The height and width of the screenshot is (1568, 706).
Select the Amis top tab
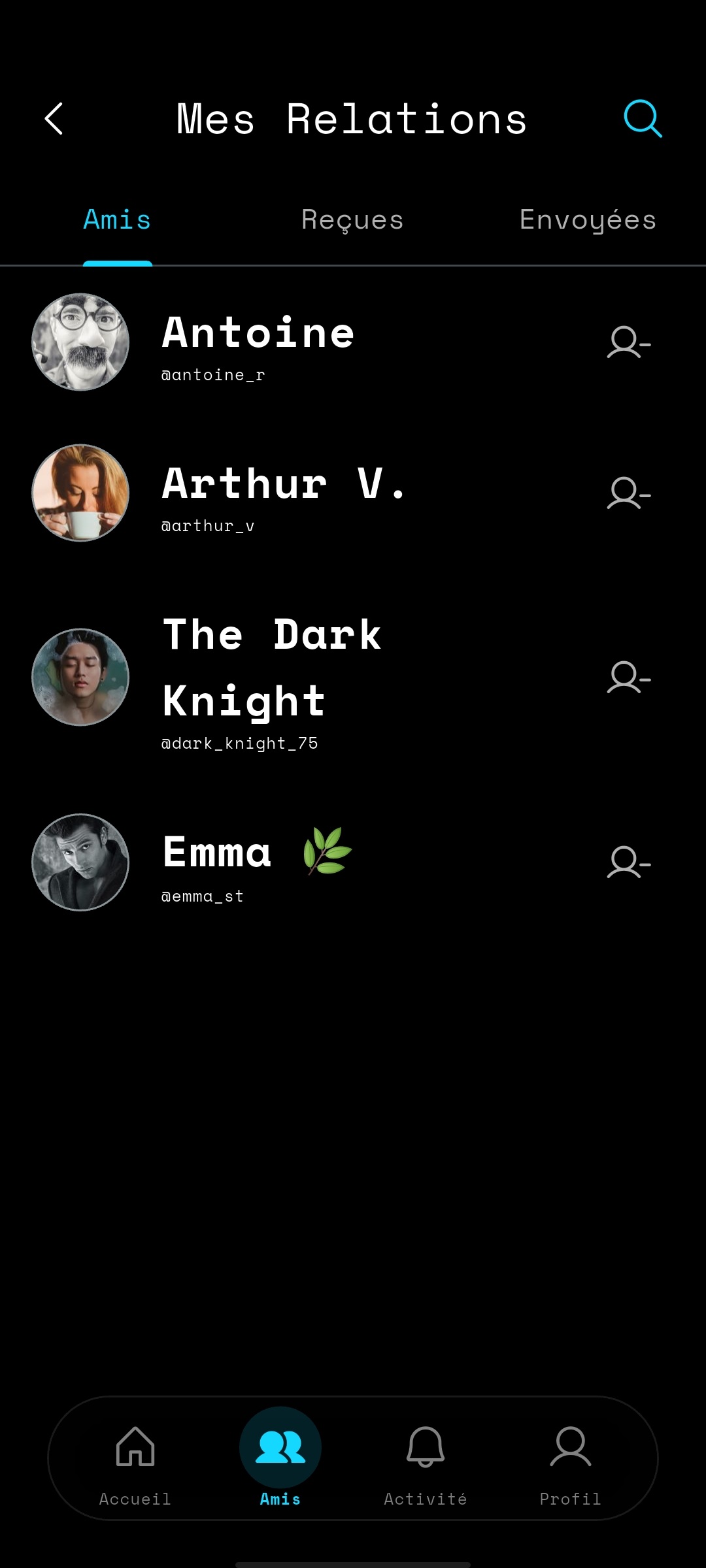[x=118, y=220]
